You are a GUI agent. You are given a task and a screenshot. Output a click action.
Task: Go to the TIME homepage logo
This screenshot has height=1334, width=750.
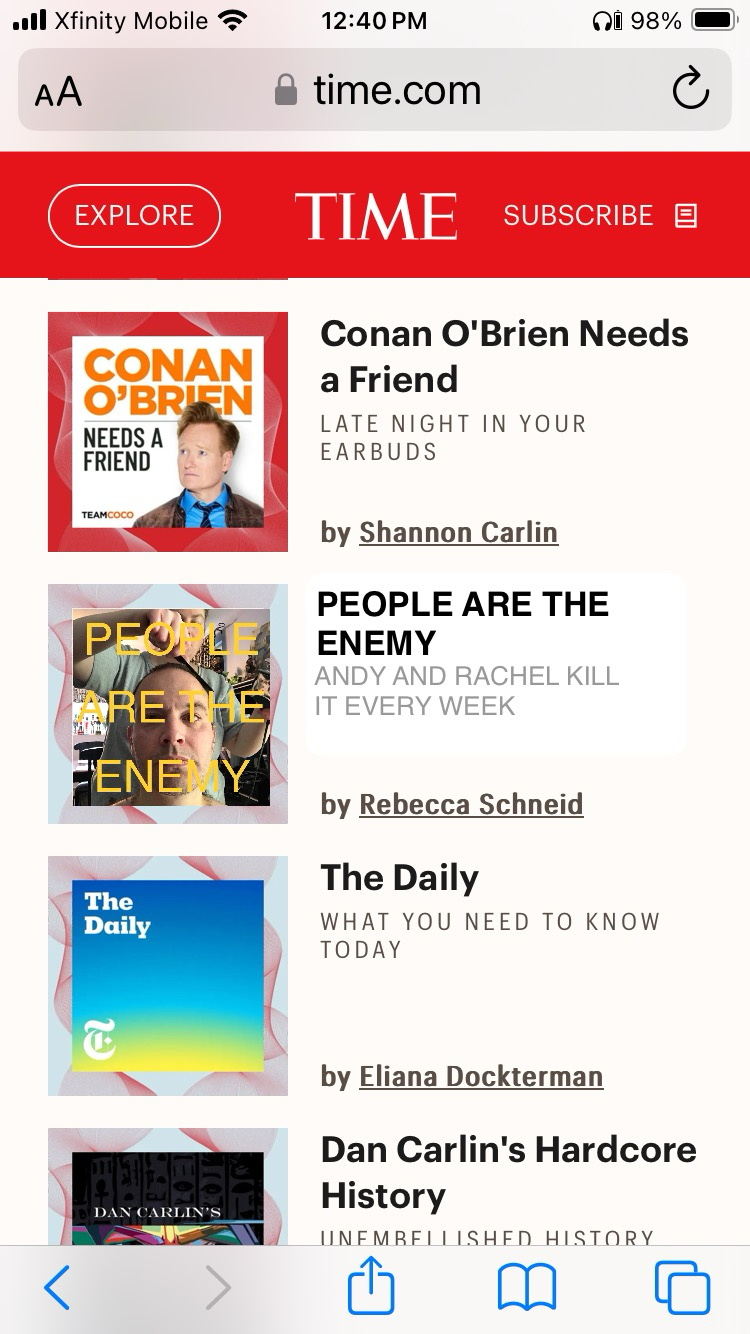[x=376, y=216]
